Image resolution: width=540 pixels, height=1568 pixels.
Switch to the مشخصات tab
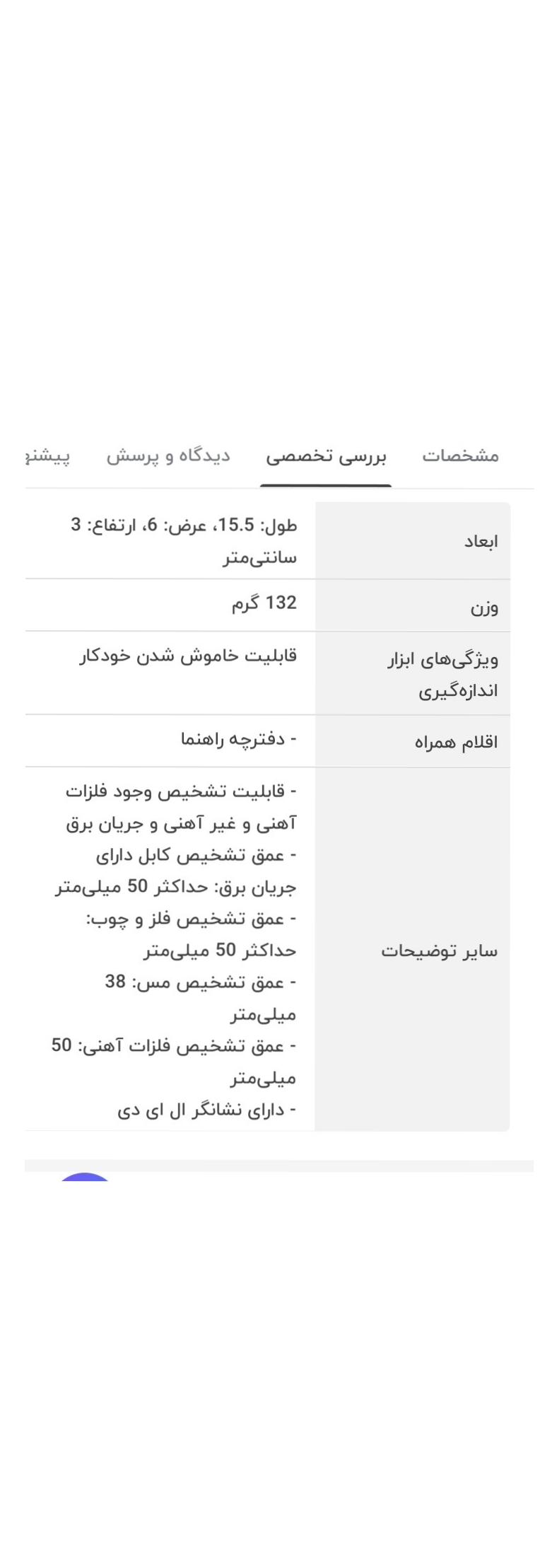click(460, 455)
